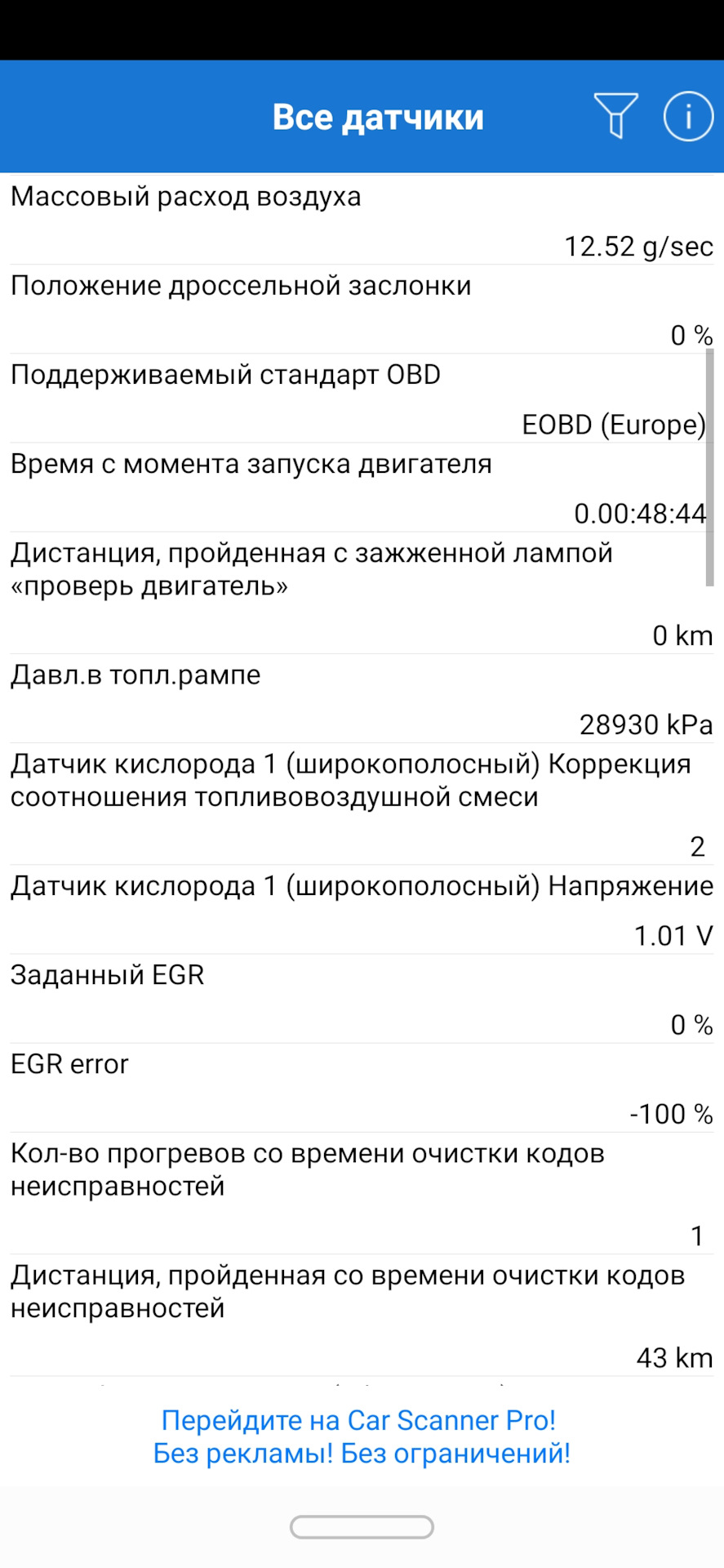Open the Car Scanner Pro upgrade link

(362, 1437)
